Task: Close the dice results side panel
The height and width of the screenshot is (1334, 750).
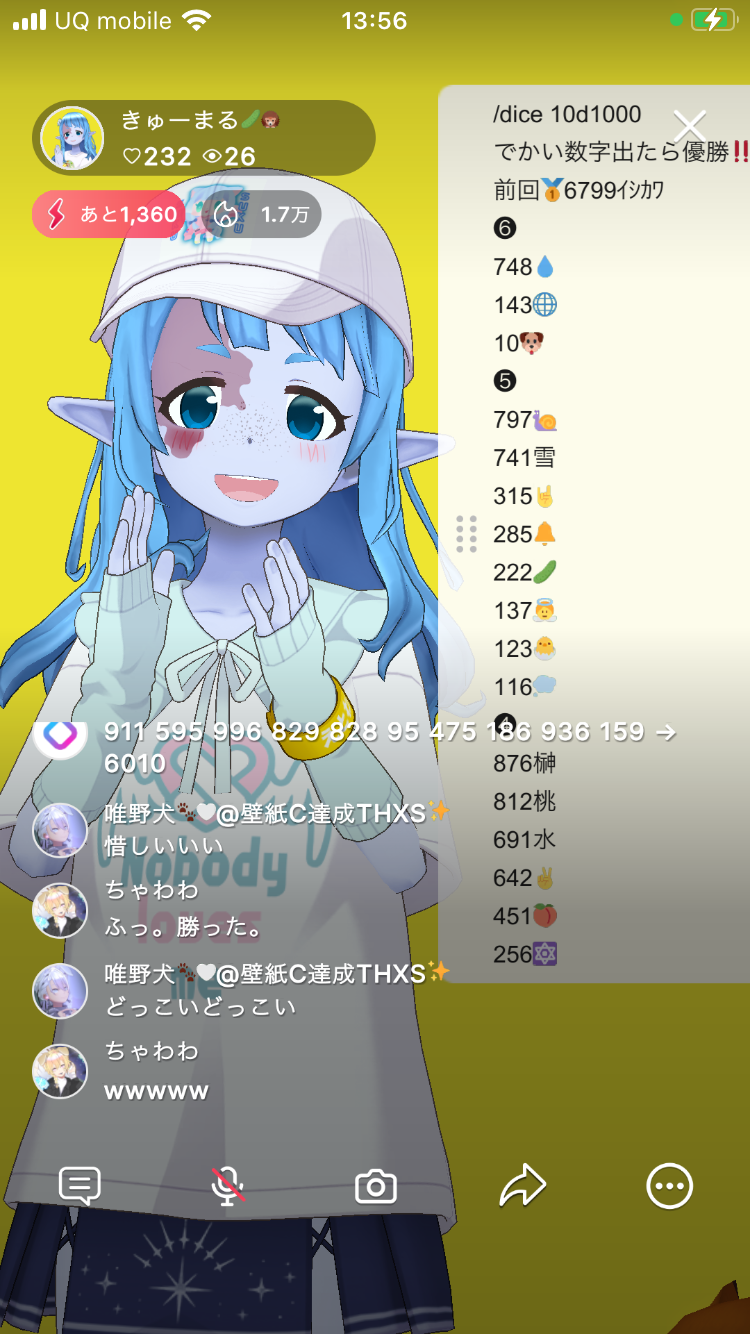Action: (x=689, y=126)
